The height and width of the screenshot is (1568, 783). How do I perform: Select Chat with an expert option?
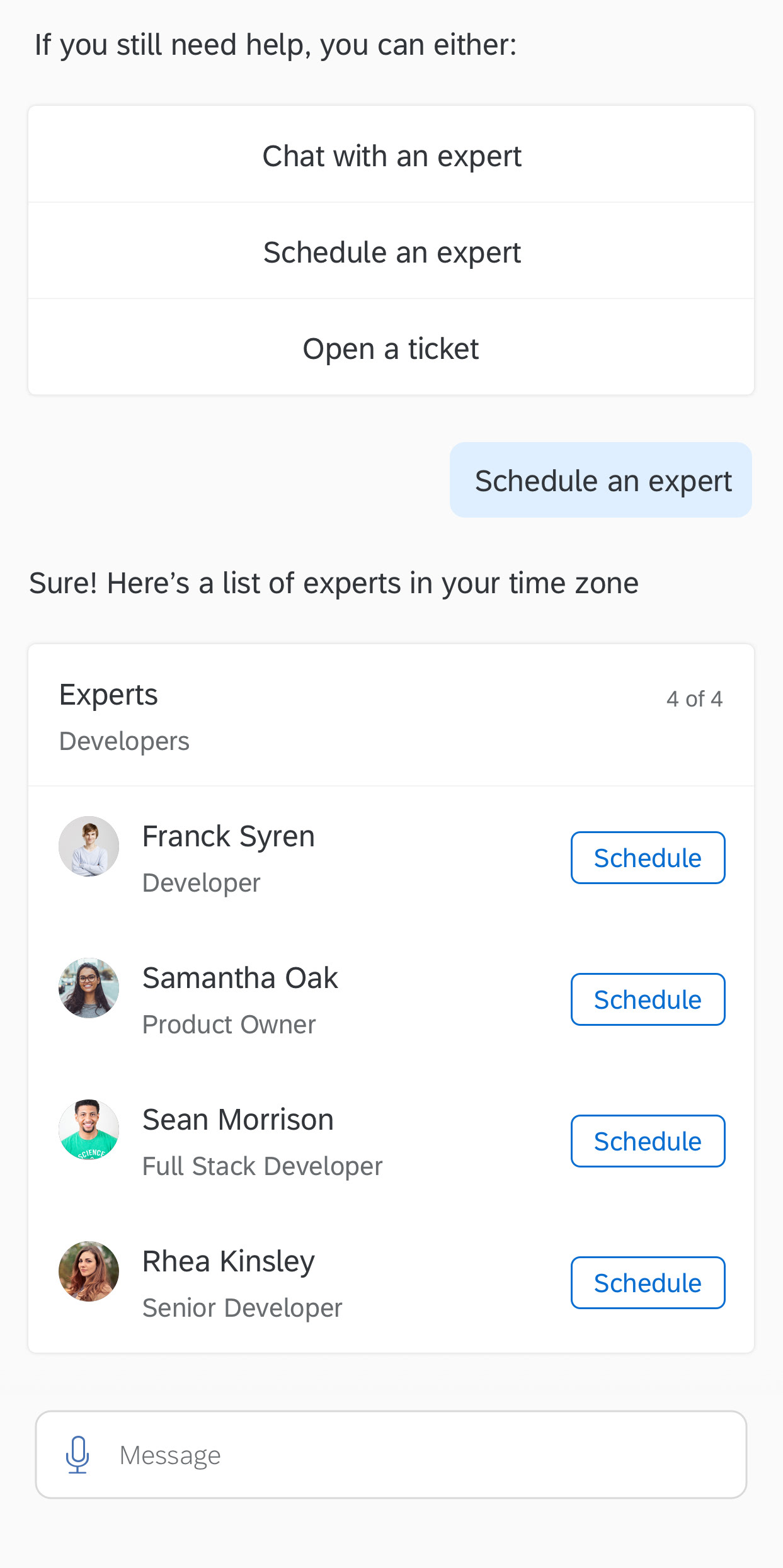pyautogui.click(x=391, y=154)
